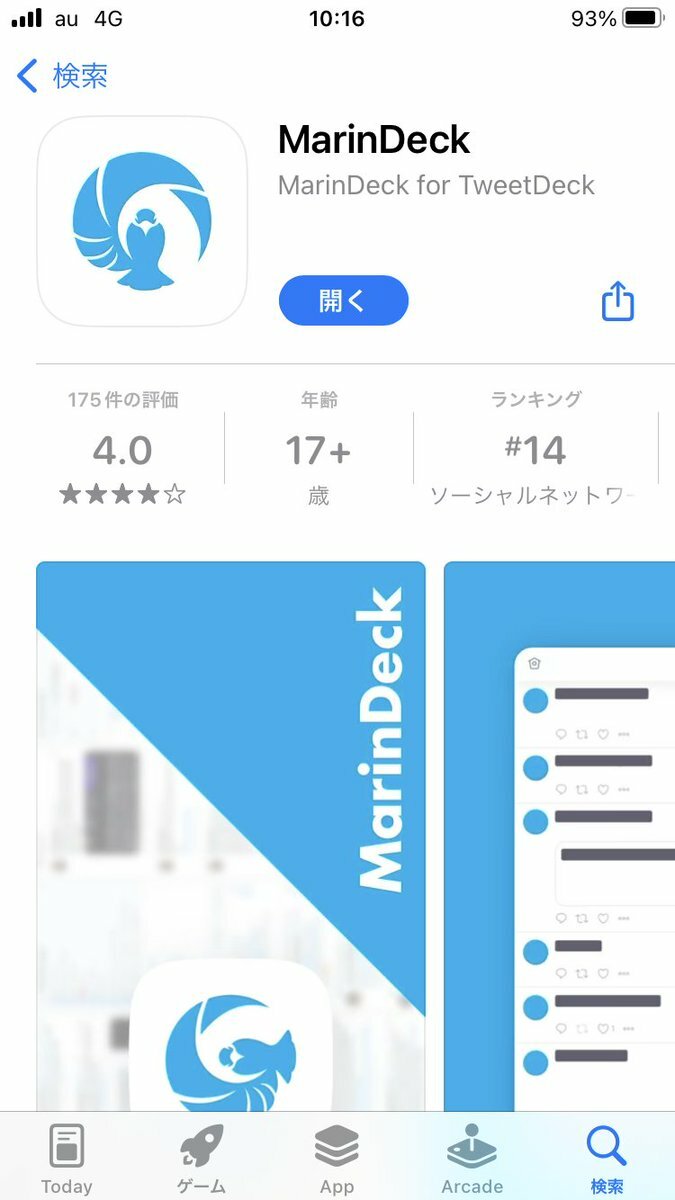The width and height of the screenshot is (675, 1200).
Task: Go back to 検索 results
Action: click(x=62, y=76)
